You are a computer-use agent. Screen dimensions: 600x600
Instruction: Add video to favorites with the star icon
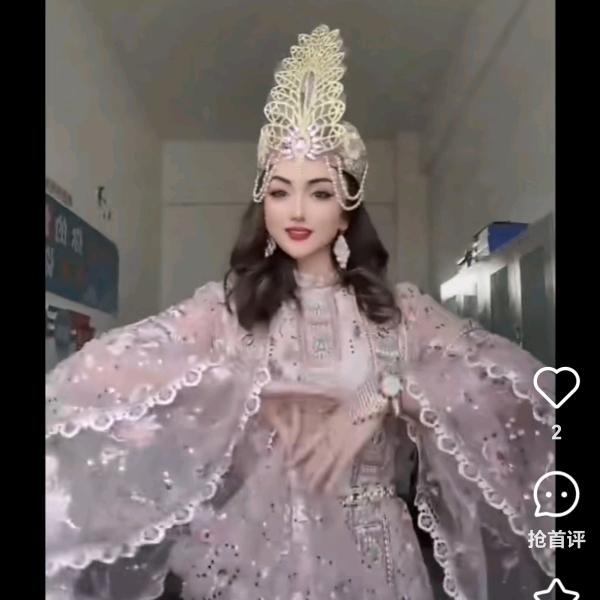pos(557,590)
